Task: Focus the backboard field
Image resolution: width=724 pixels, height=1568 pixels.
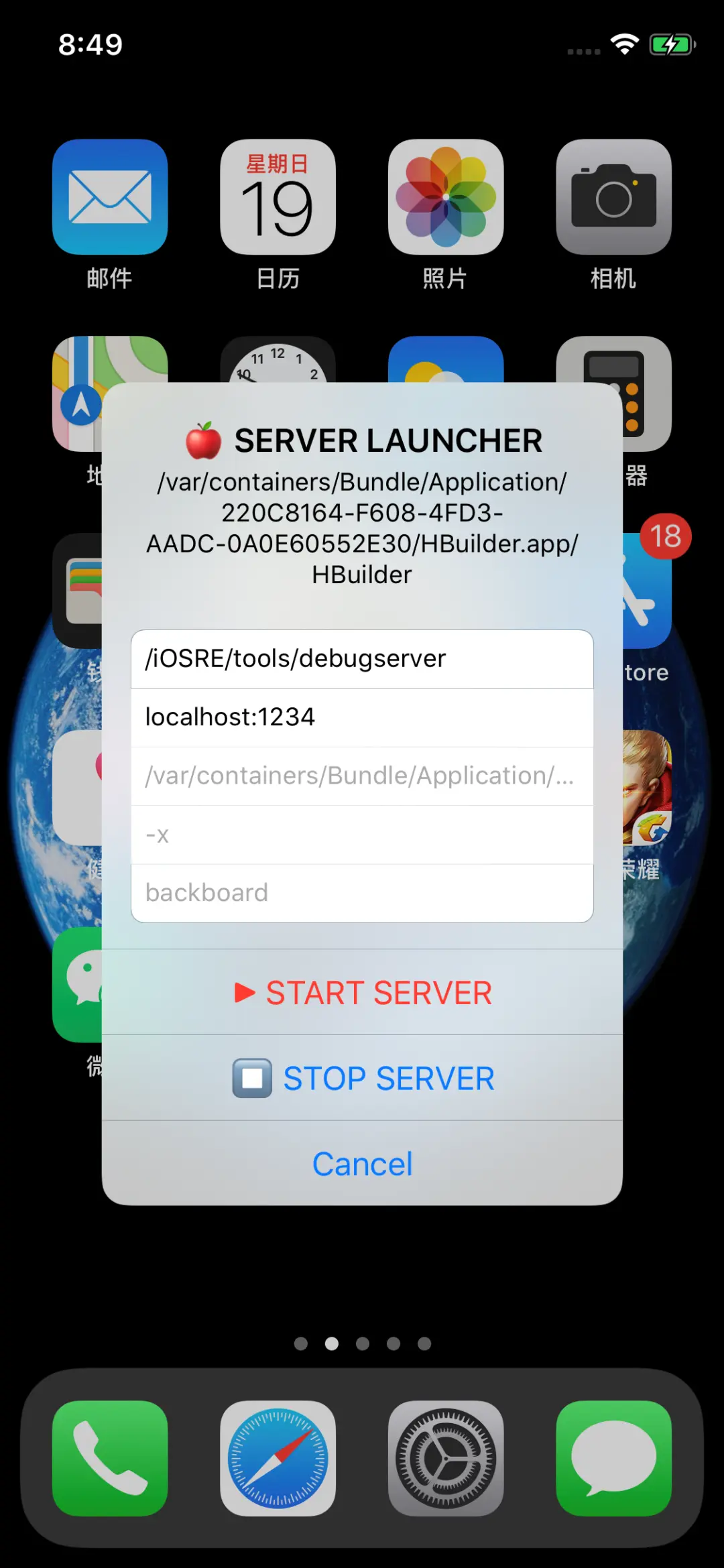Action: [x=362, y=893]
